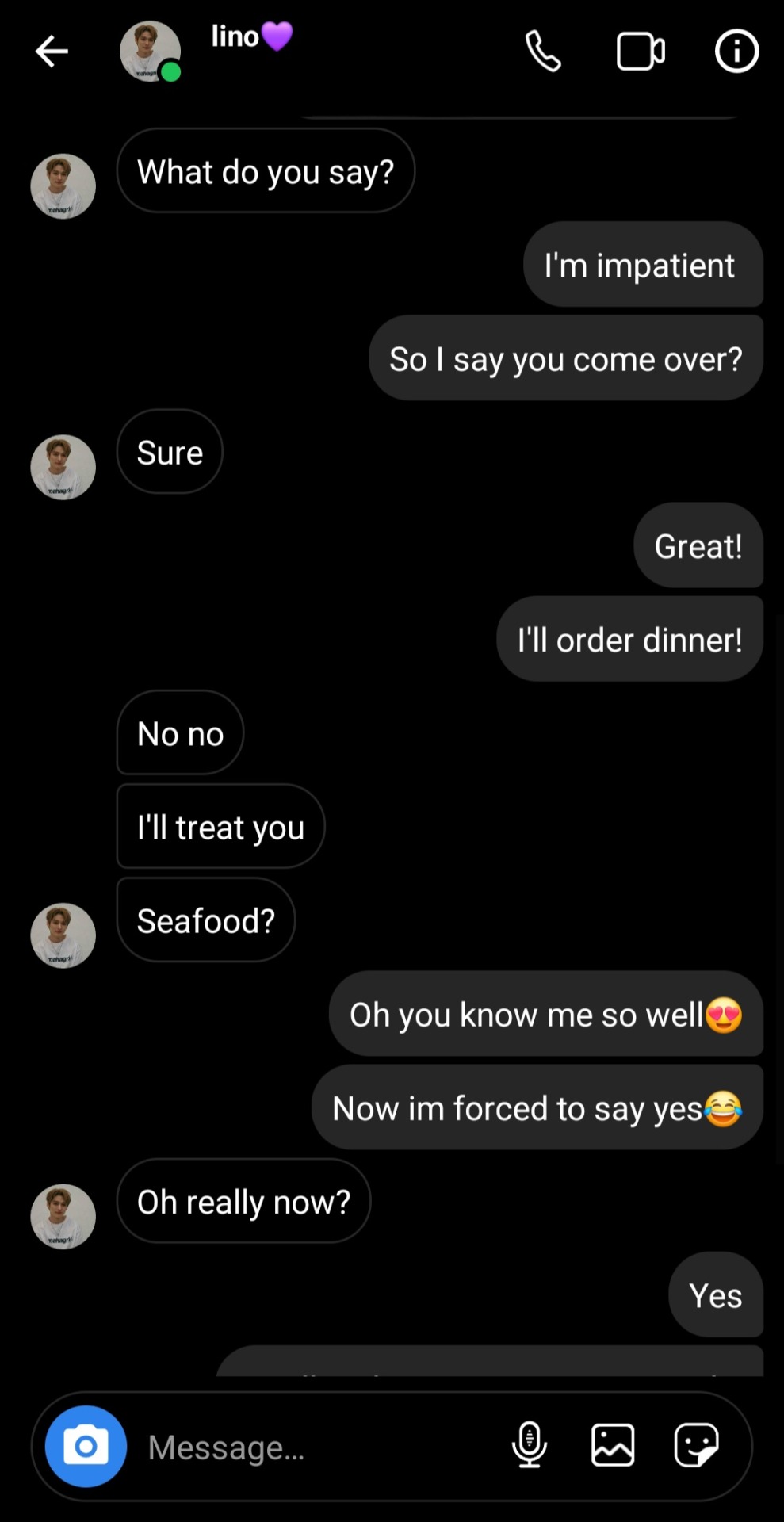The width and height of the screenshot is (784, 1522).
Task: Open lino's profile from the header name
Action: 236,36
